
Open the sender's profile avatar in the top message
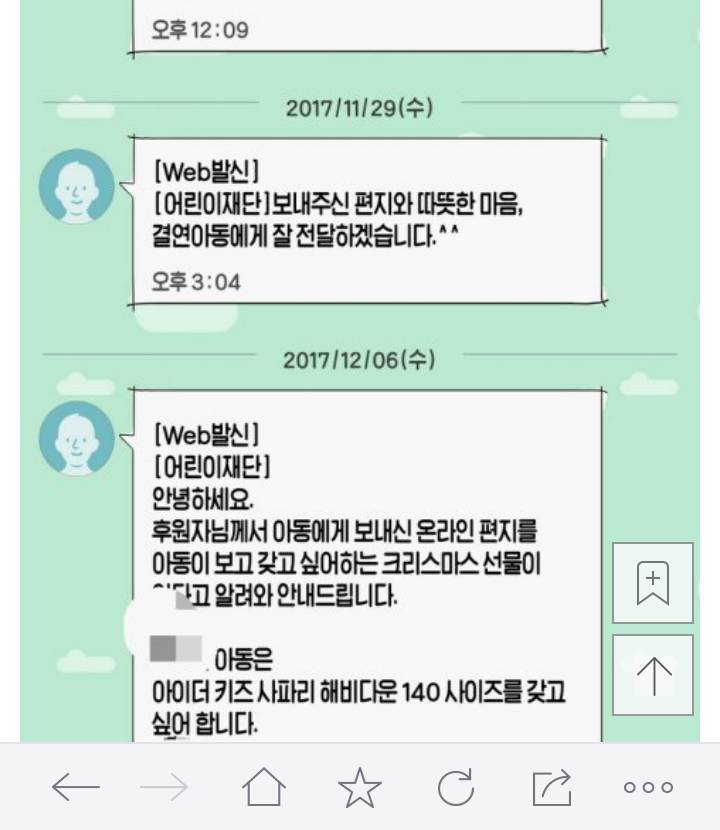point(75,186)
